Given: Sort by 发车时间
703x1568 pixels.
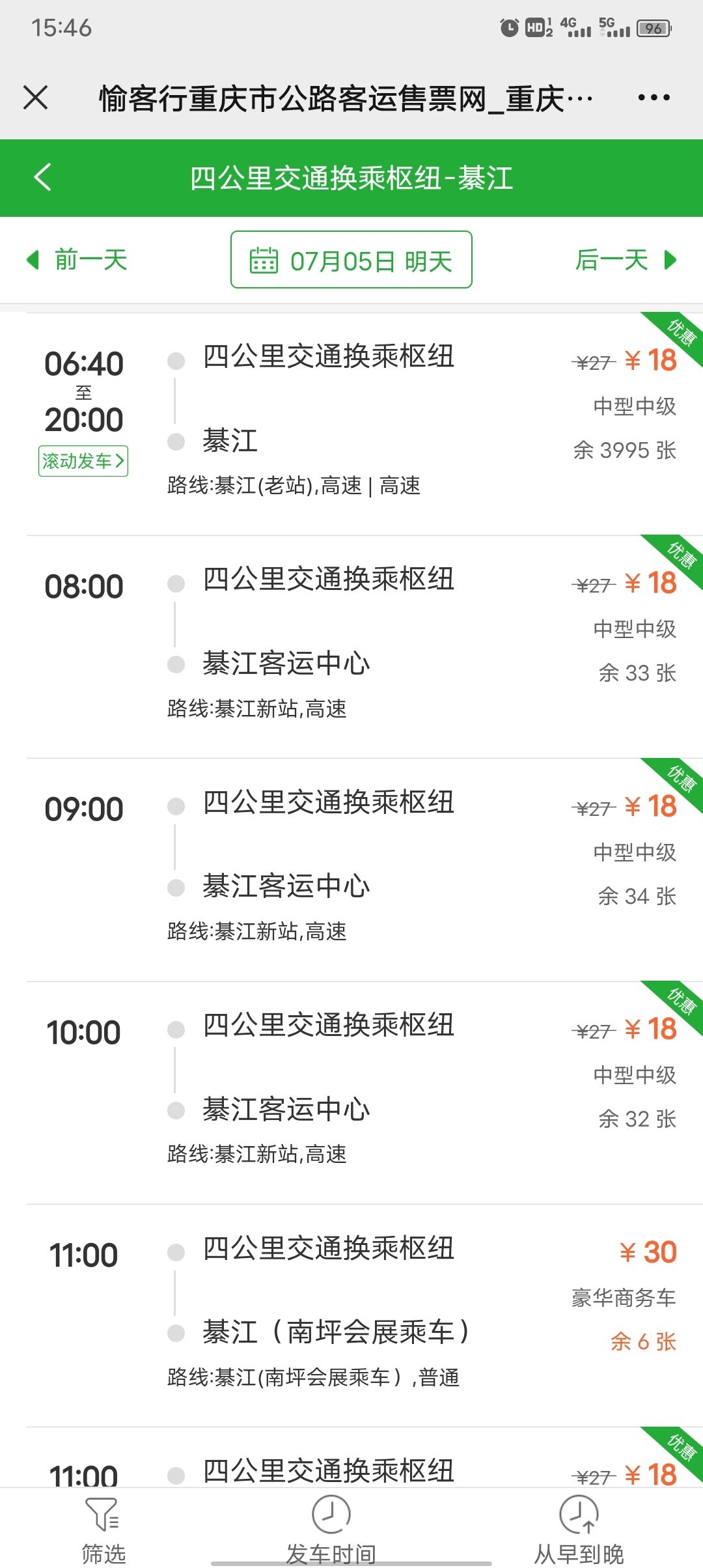Looking at the screenshot, I should pos(331,1529).
